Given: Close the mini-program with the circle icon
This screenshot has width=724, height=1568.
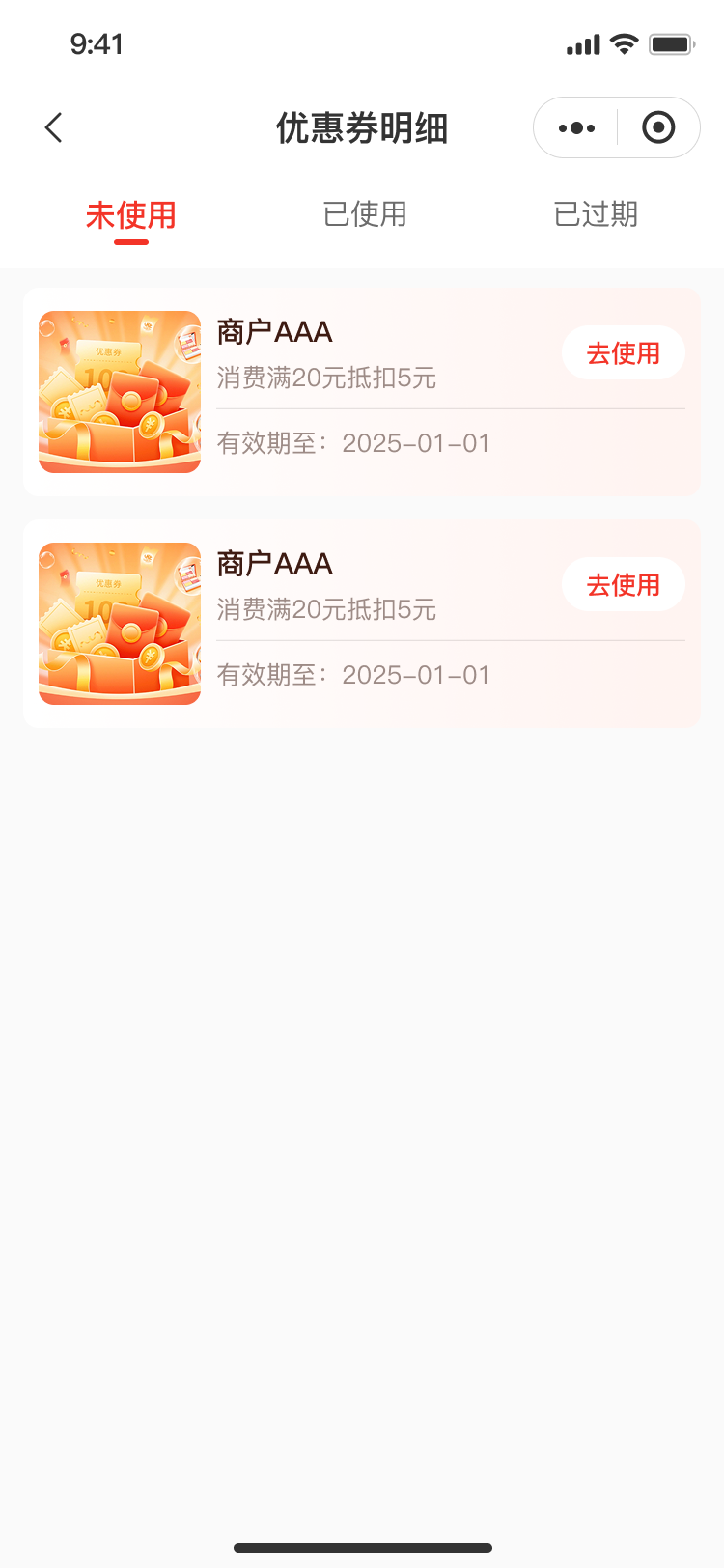Looking at the screenshot, I should 658,127.
